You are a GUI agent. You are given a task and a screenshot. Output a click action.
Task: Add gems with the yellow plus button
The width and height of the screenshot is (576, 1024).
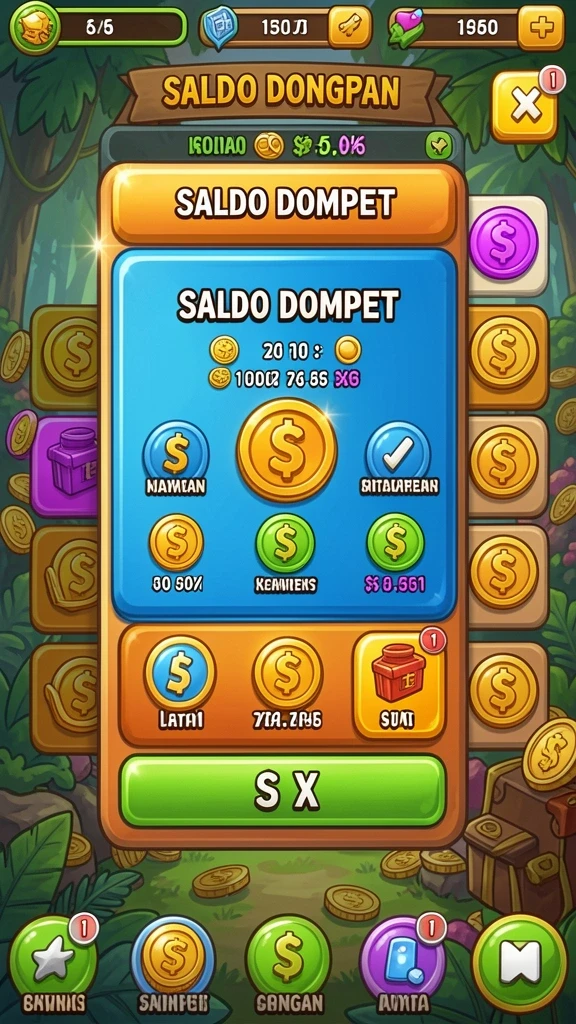point(541,27)
